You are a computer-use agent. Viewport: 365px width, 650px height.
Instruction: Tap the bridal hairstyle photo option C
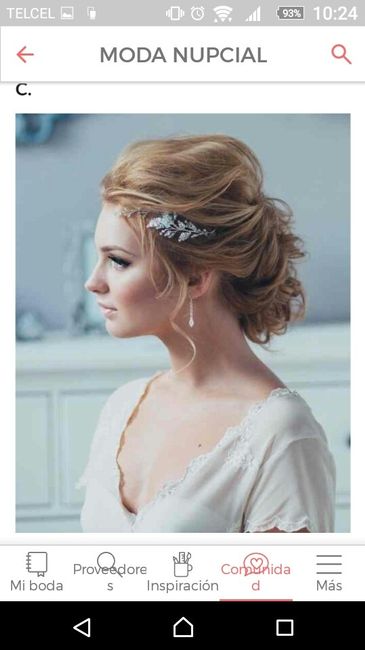pyautogui.click(x=183, y=323)
